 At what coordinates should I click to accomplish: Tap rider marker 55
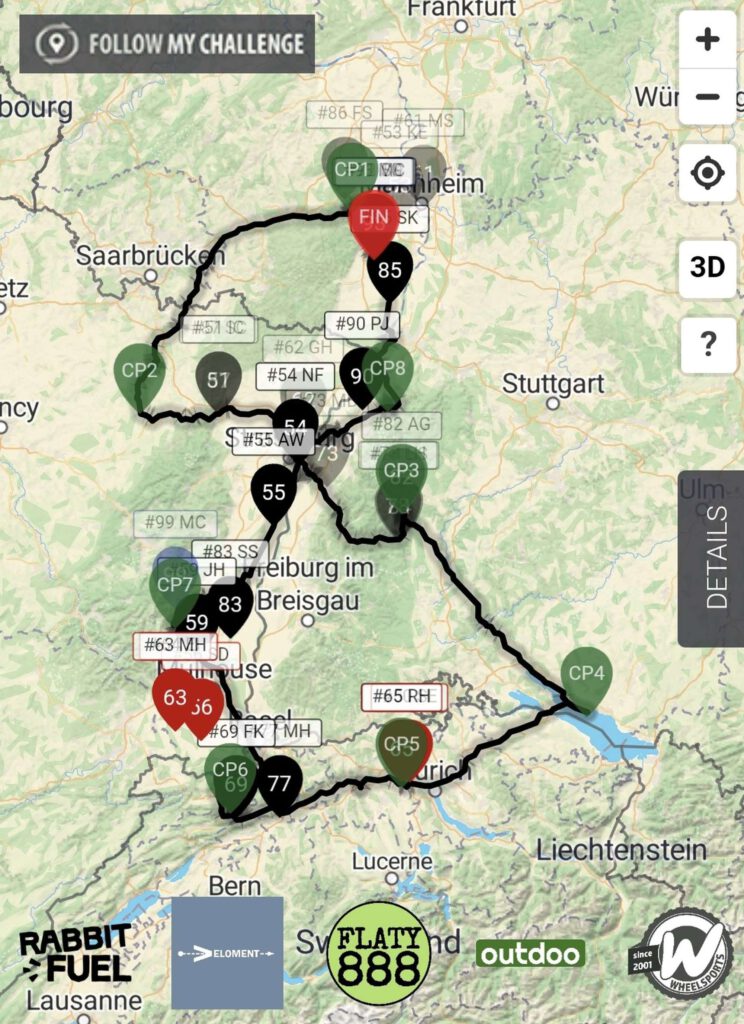274,492
